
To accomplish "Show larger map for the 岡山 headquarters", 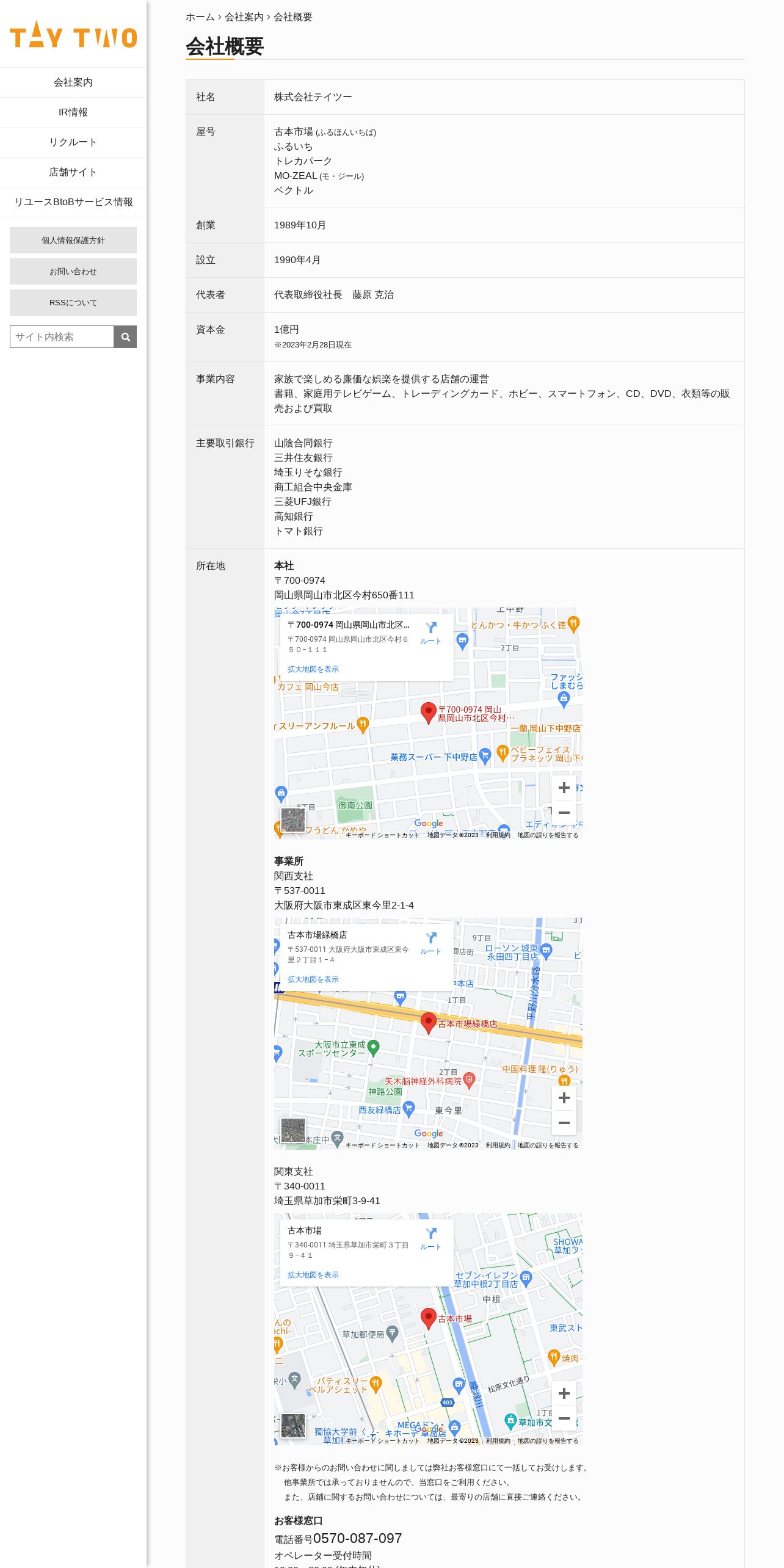I will coord(313,669).
